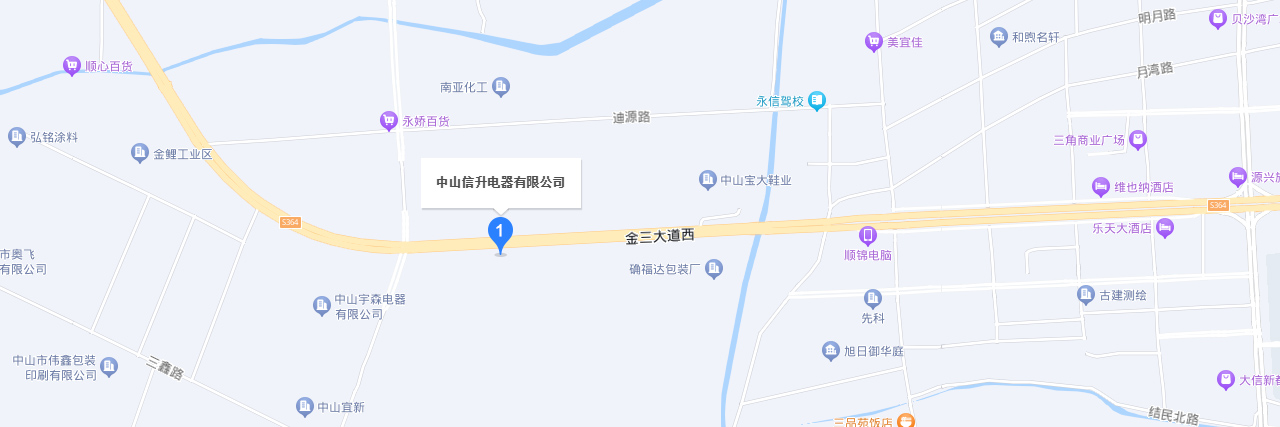
Task: Select the 顺锦电脑 shop marker
Action: [x=868, y=236]
